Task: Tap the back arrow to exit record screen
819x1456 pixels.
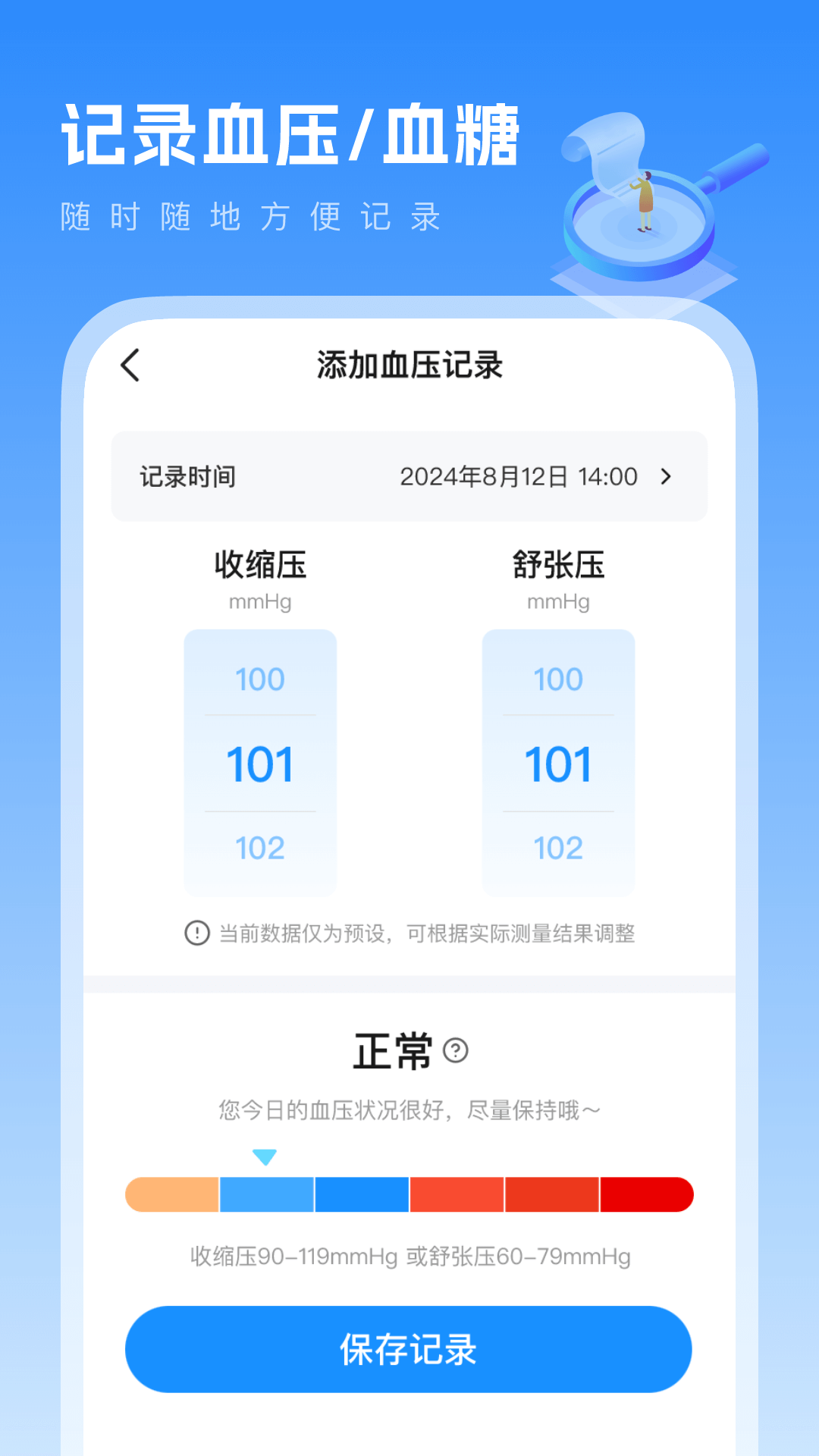Action: coord(130,364)
